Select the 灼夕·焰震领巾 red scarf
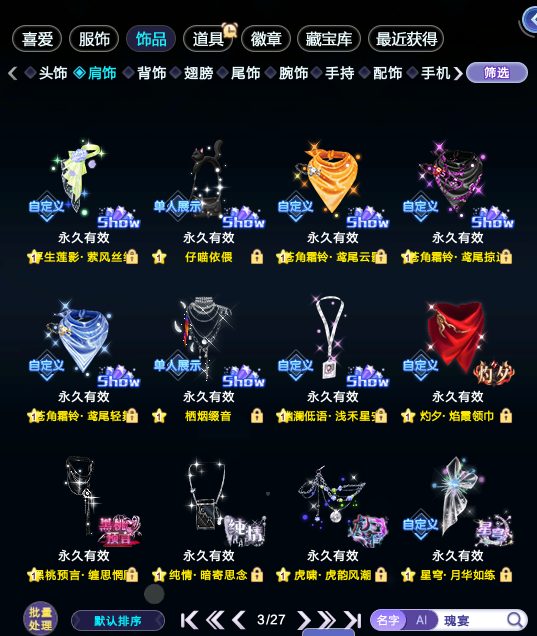The height and width of the screenshot is (636, 537). [458, 359]
